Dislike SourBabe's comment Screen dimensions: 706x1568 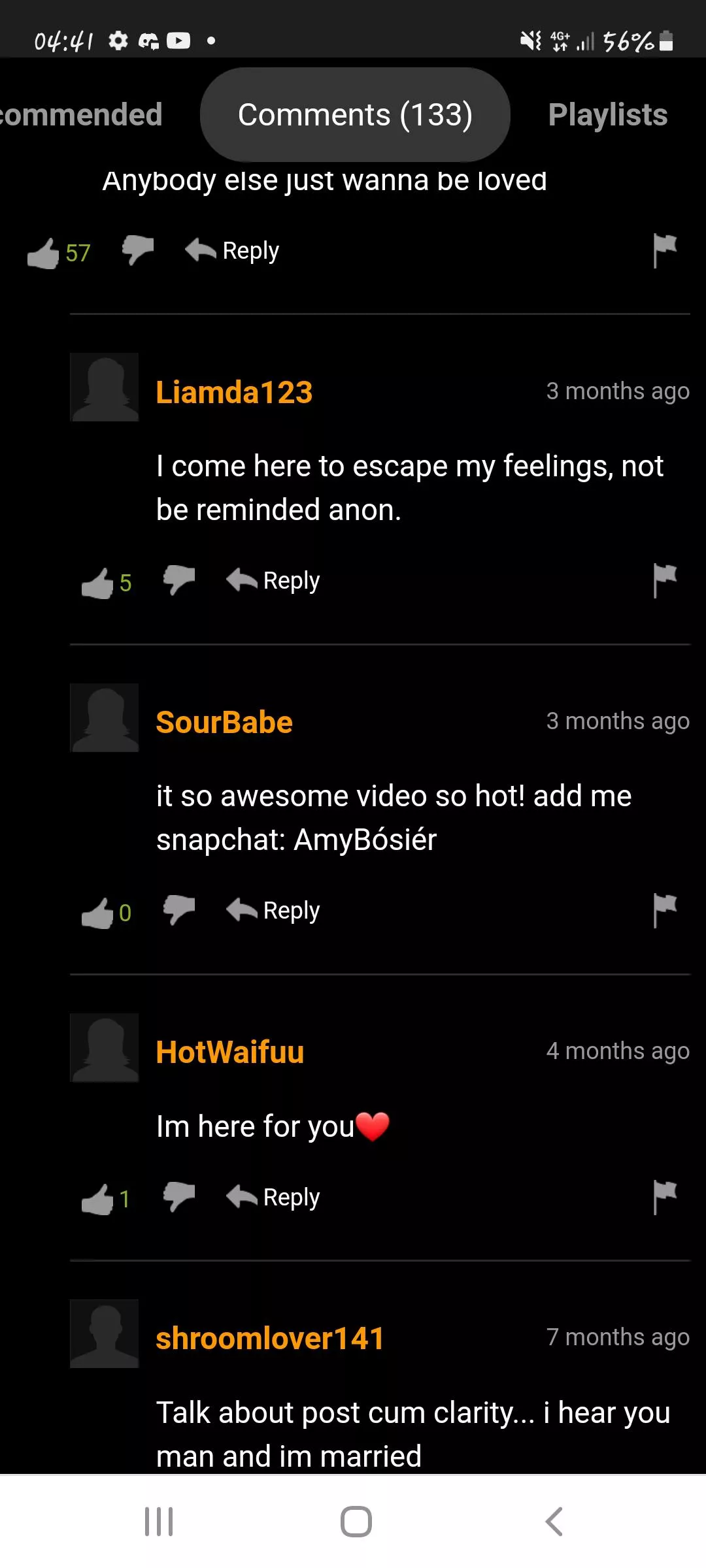(x=179, y=909)
